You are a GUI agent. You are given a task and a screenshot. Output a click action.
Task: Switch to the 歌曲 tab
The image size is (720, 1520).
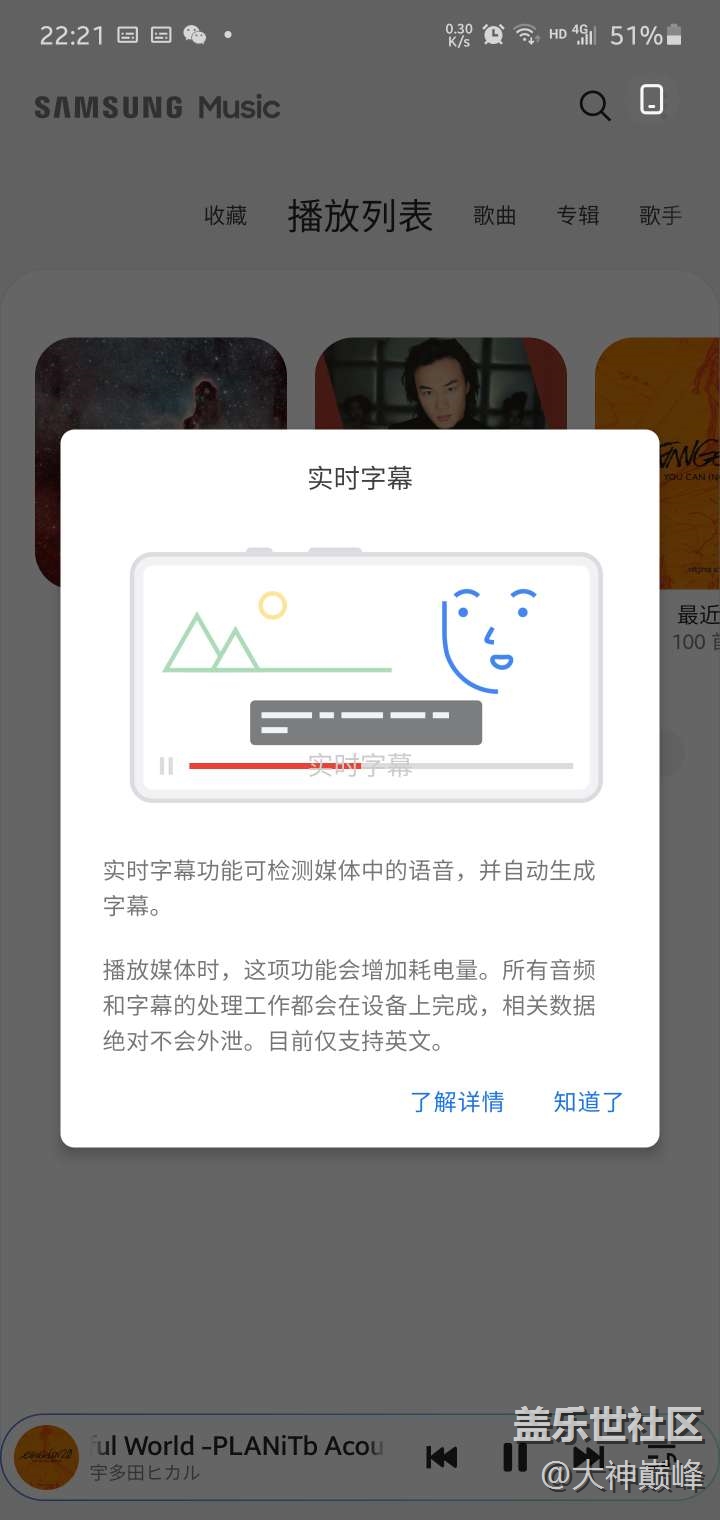tap(494, 215)
